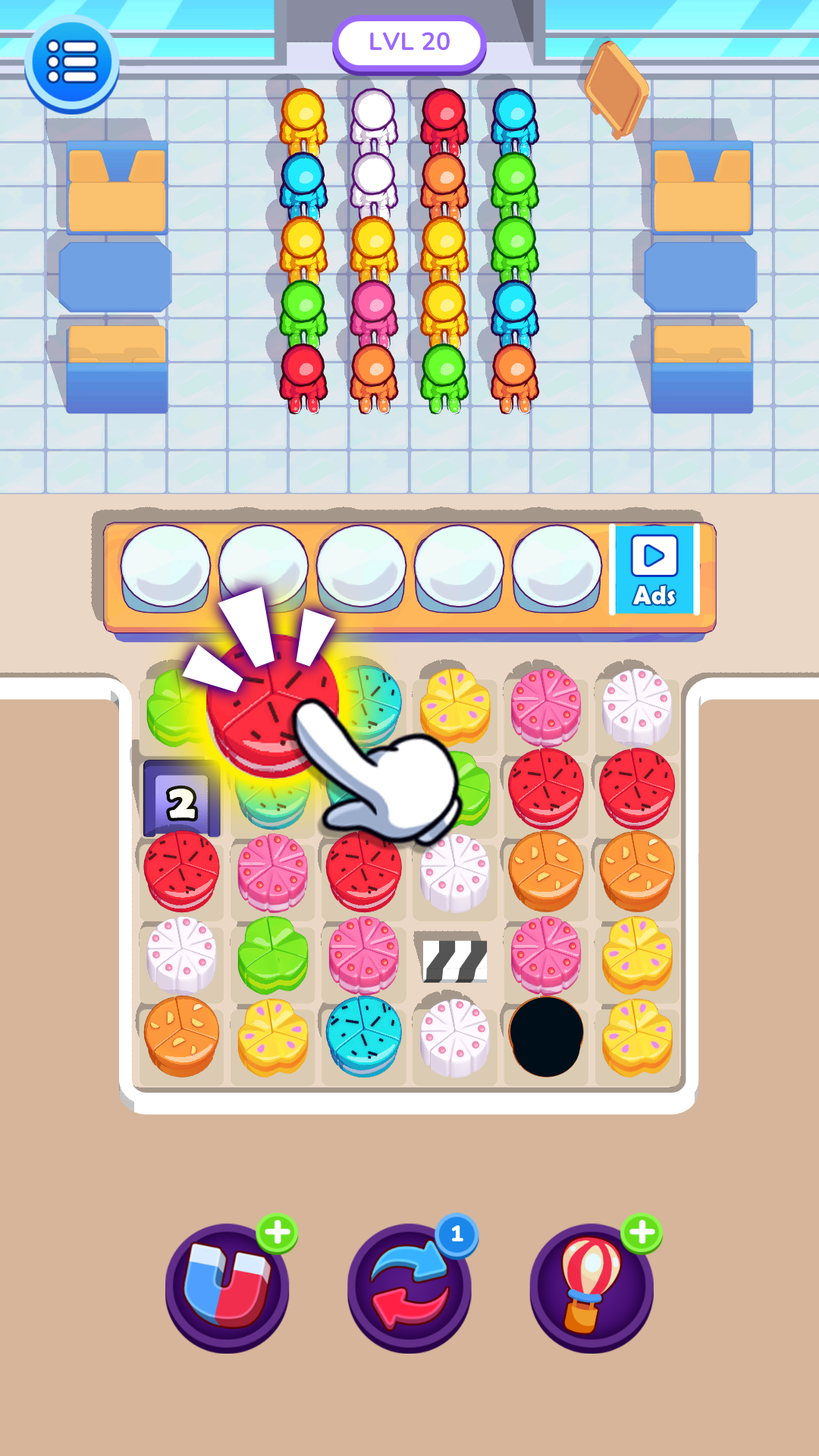The image size is (819, 1456).
Task: Use the shuffle arrows booster
Action: 409,1286
